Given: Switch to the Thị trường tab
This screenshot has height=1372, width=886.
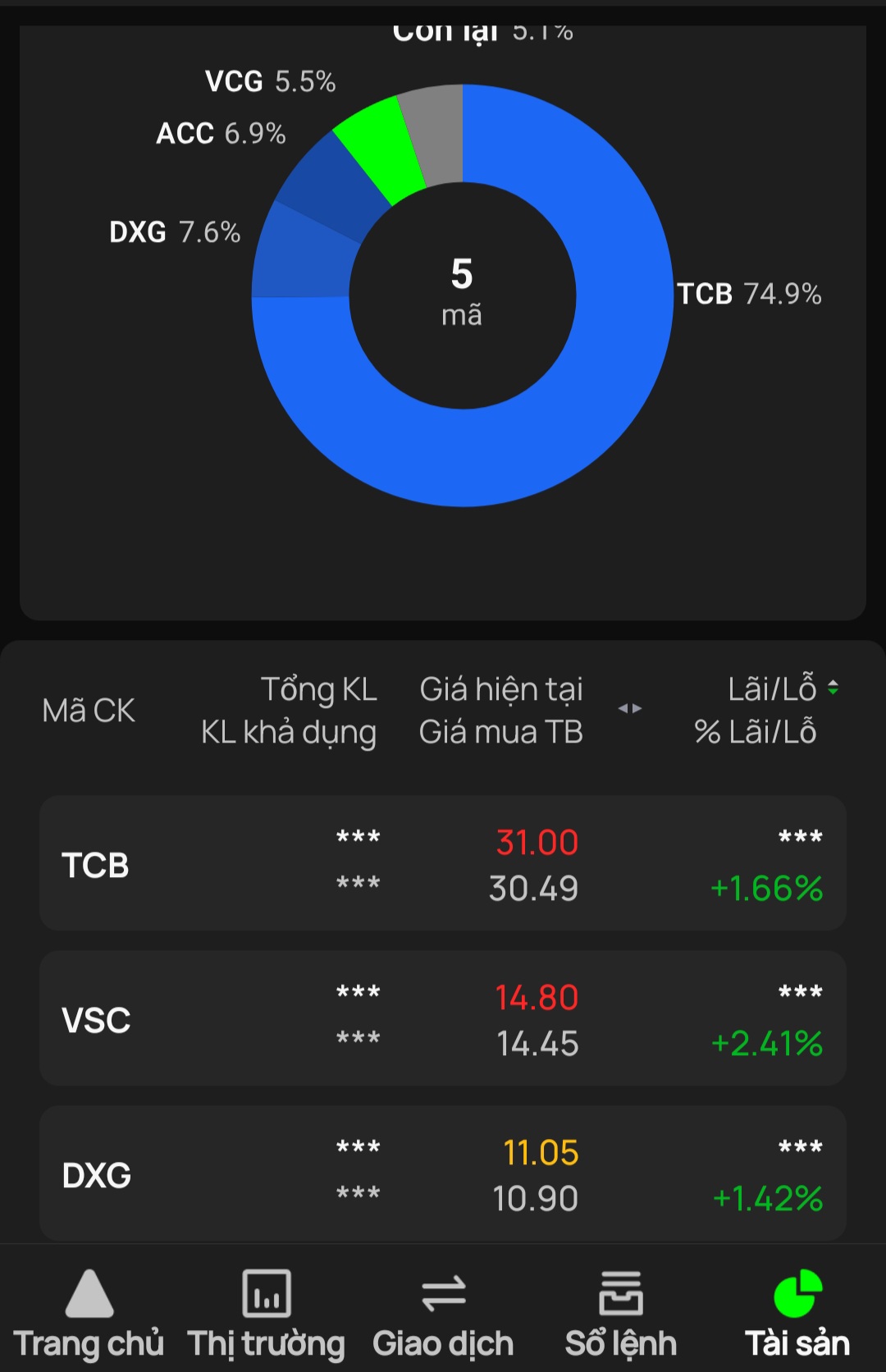Looking at the screenshot, I should [266, 1315].
